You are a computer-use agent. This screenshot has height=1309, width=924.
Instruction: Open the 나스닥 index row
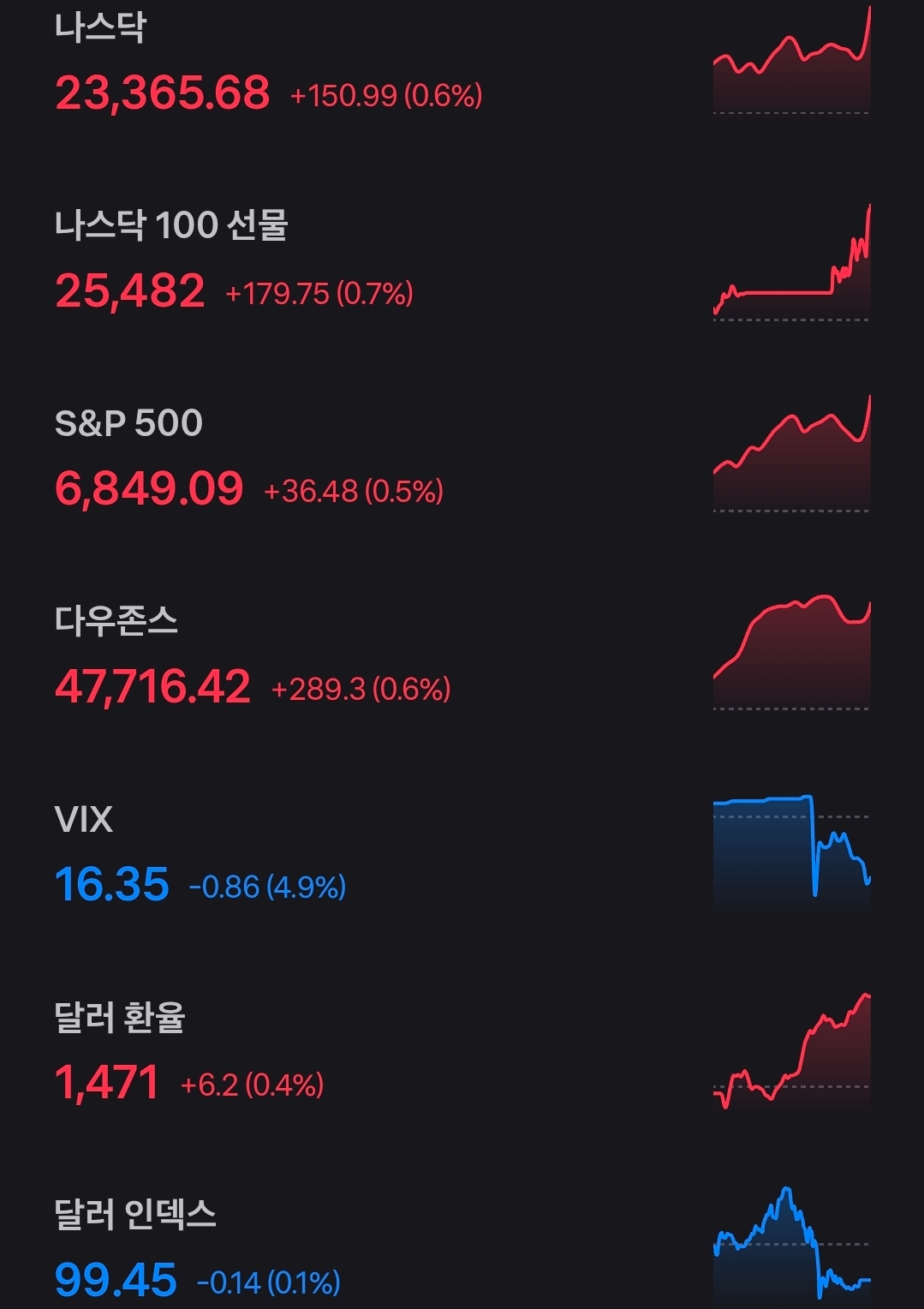pyautogui.click(x=269, y=64)
